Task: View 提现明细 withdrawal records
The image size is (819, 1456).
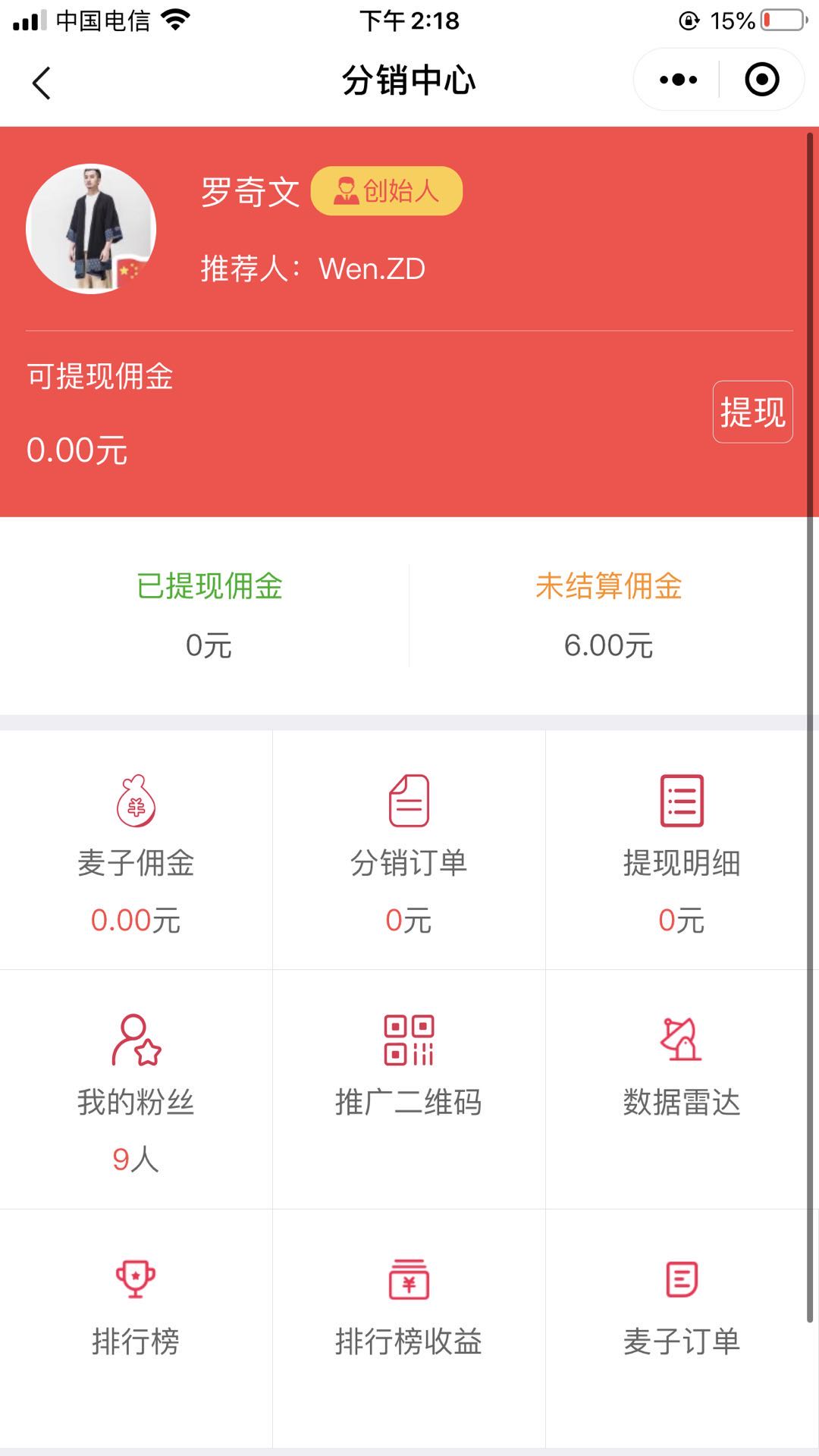Action: (x=682, y=849)
